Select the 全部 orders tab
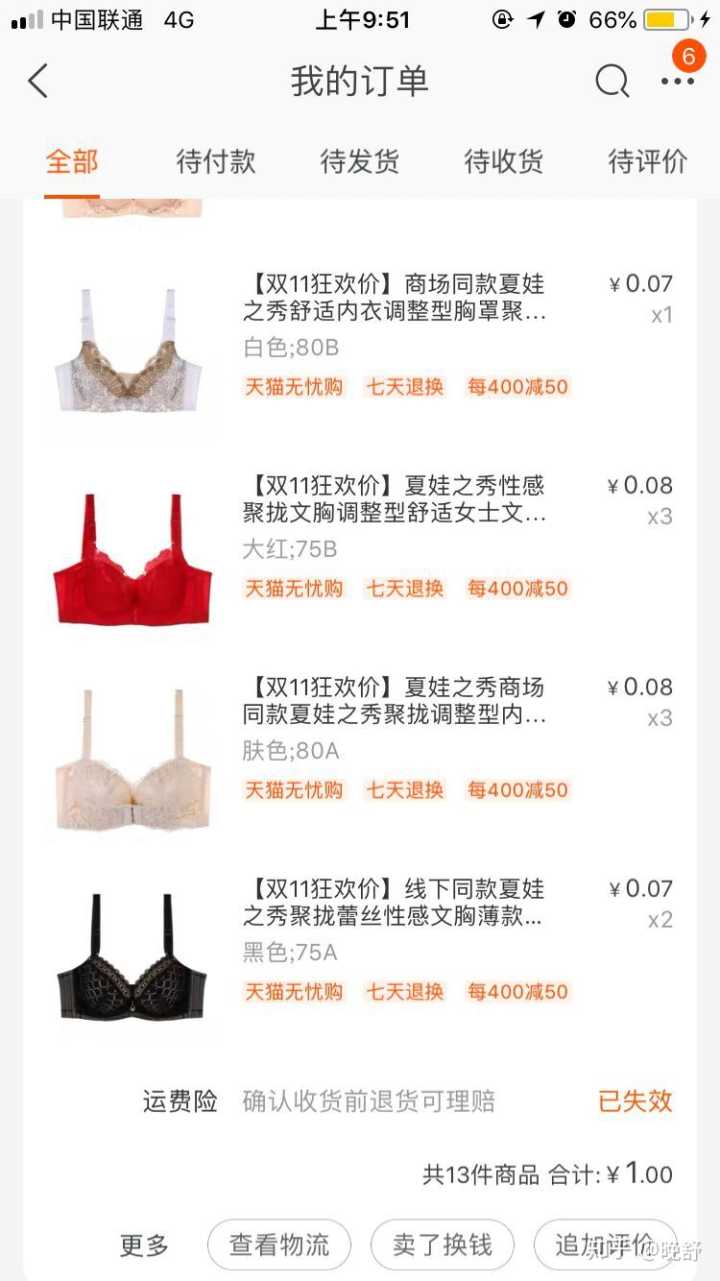This screenshot has height=1281, width=720. [x=72, y=161]
